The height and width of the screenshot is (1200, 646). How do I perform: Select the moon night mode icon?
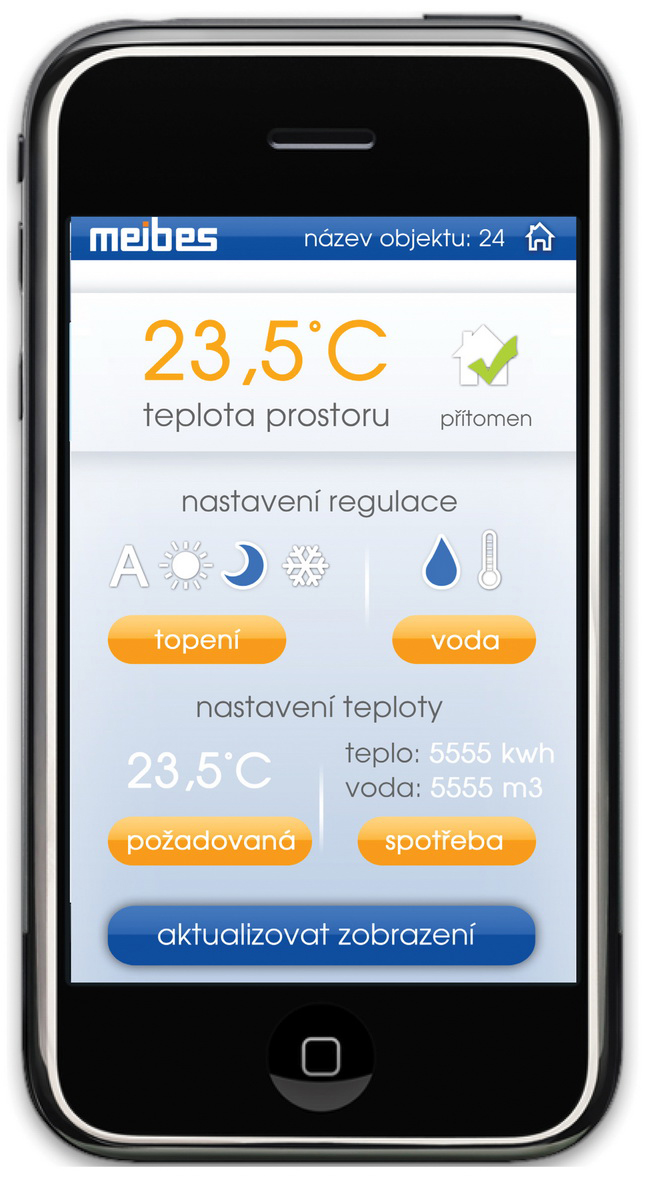(x=245, y=566)
